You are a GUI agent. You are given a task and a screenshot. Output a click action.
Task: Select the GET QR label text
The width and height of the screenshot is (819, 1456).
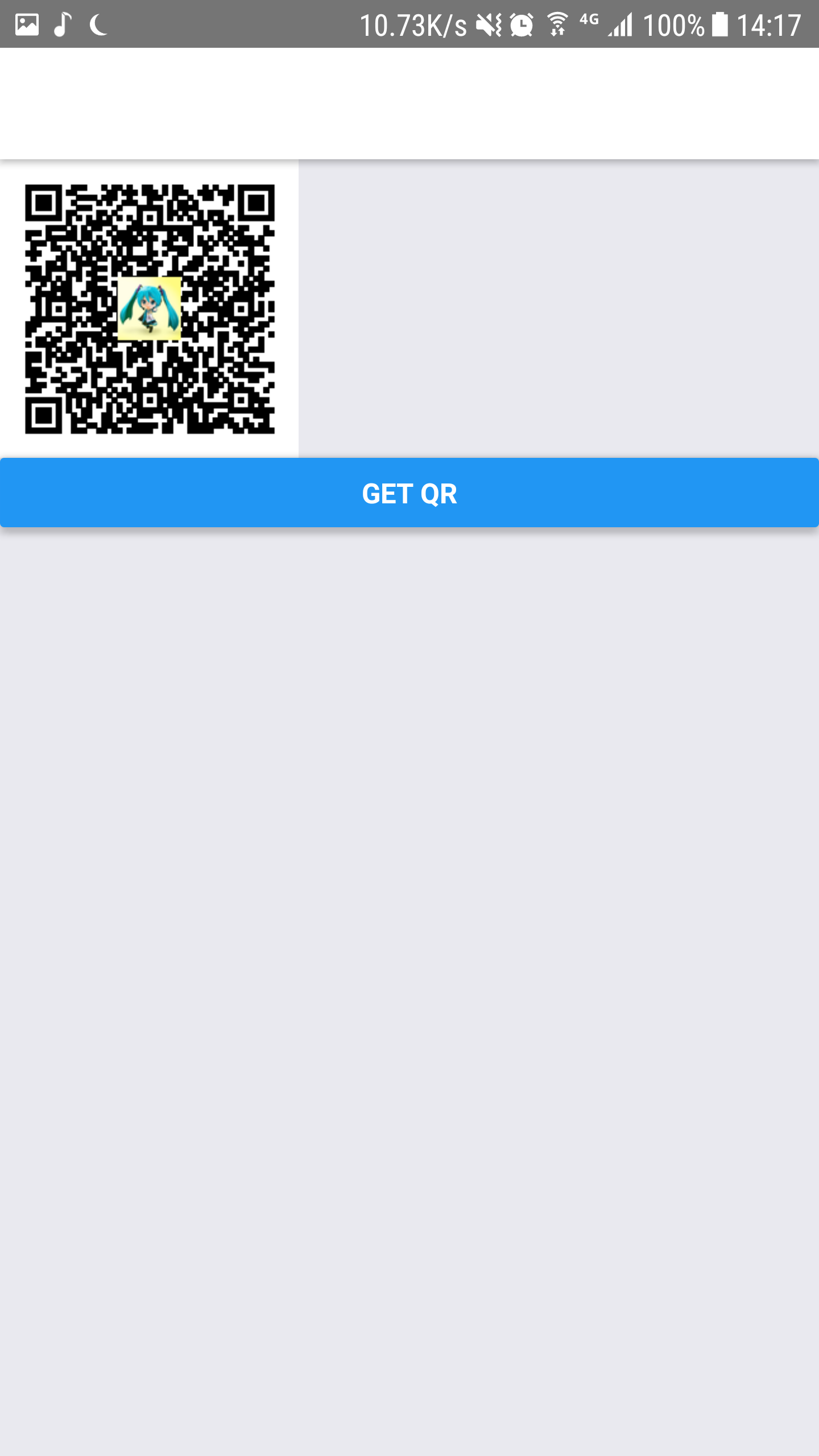[x=408, y=494]
